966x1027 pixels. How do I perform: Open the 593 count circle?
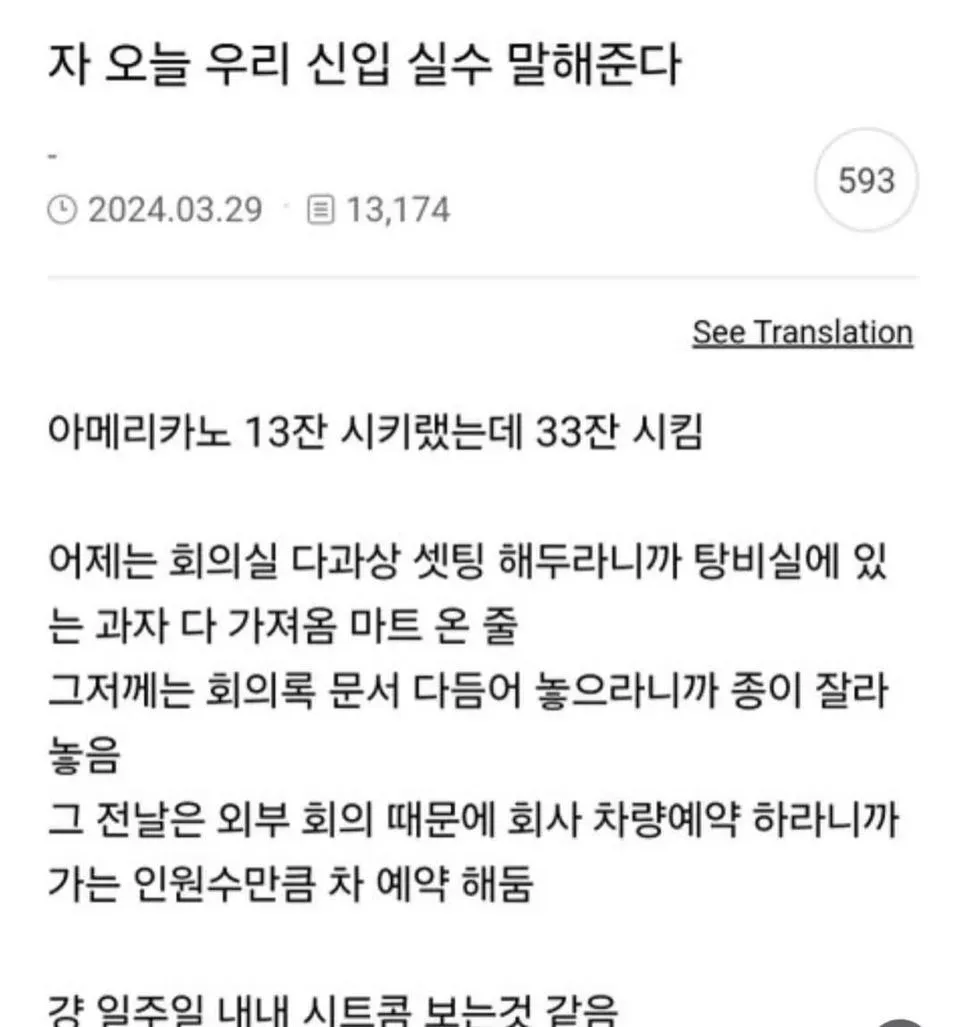[x=866, y=180]
